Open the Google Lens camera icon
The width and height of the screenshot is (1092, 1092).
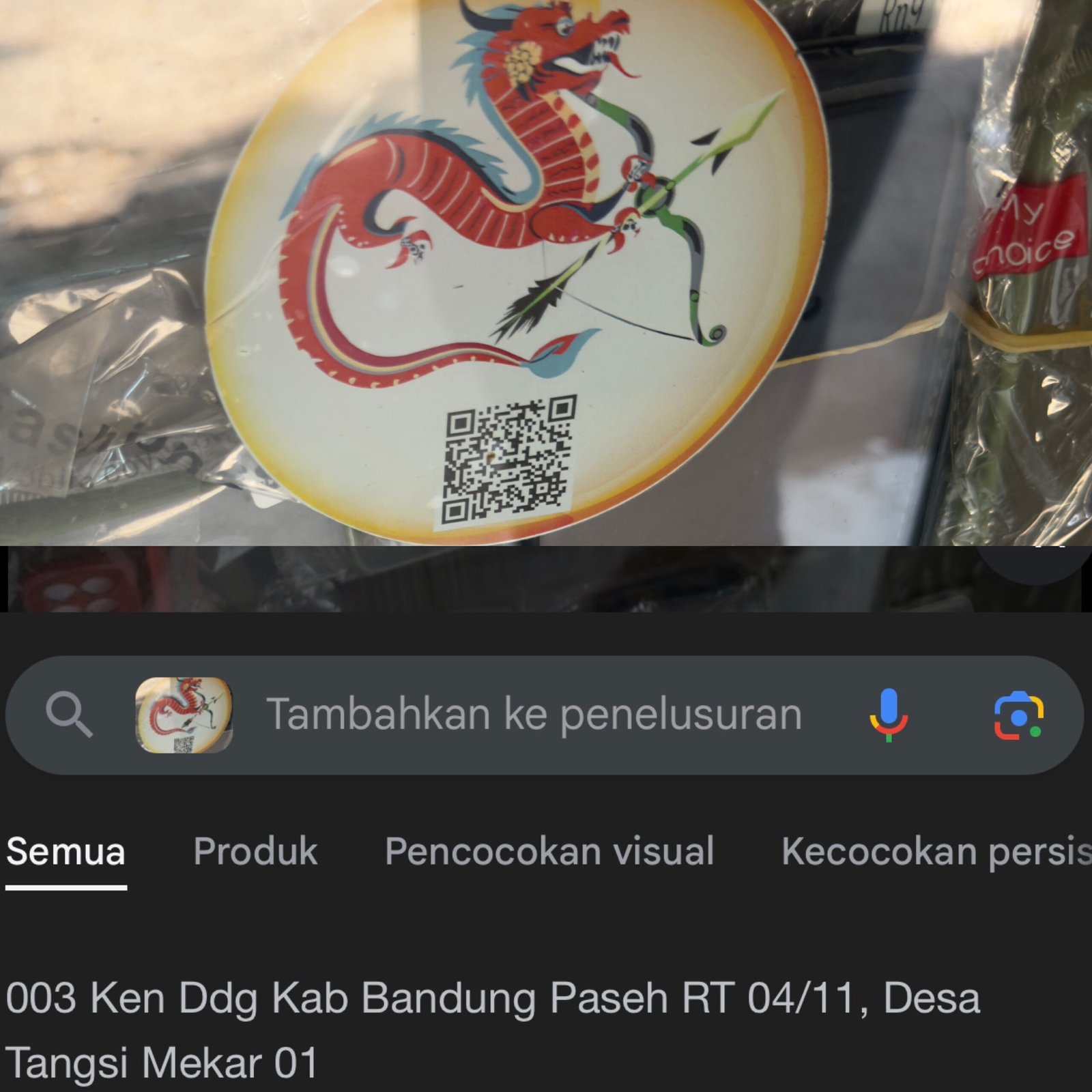coord(1018,715)
